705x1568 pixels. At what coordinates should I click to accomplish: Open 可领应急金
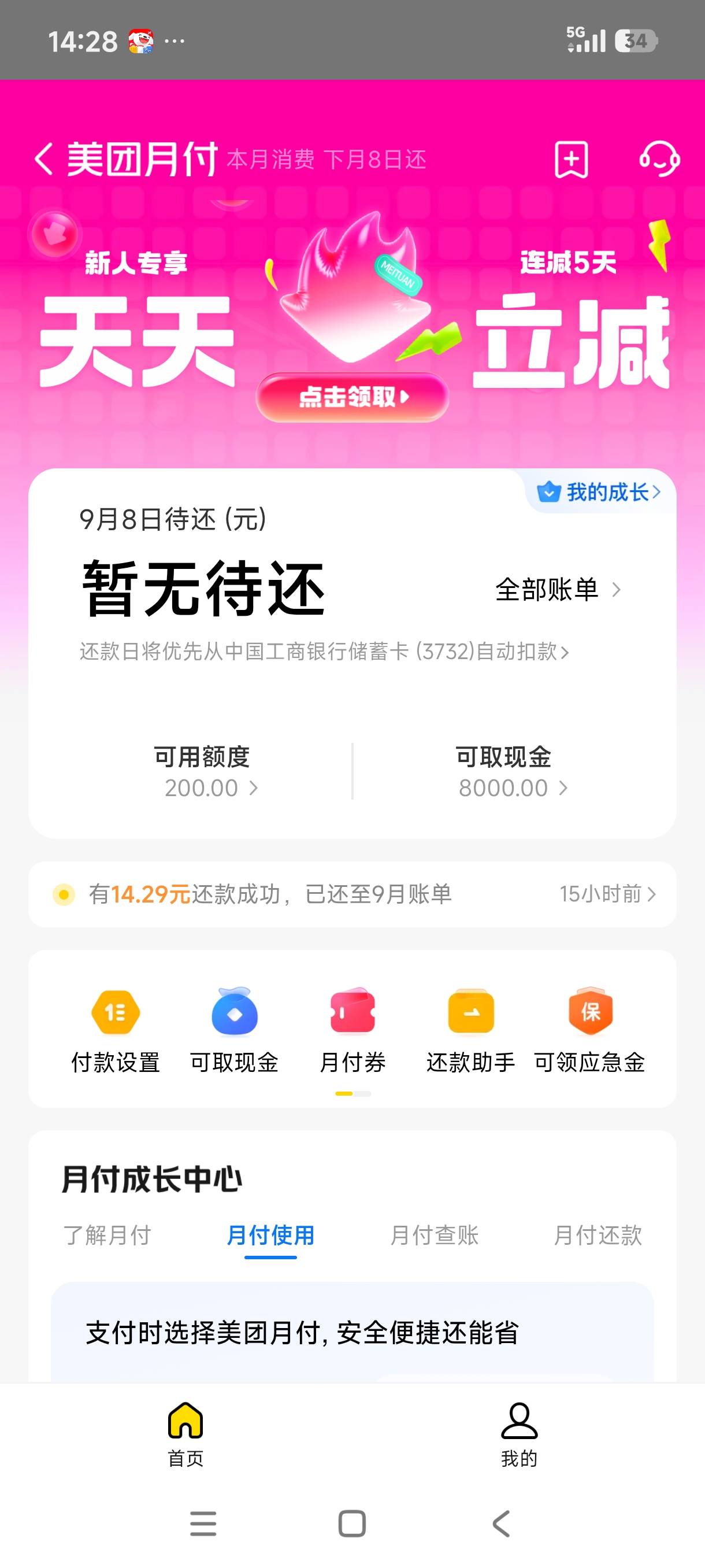click(589, 1031)
